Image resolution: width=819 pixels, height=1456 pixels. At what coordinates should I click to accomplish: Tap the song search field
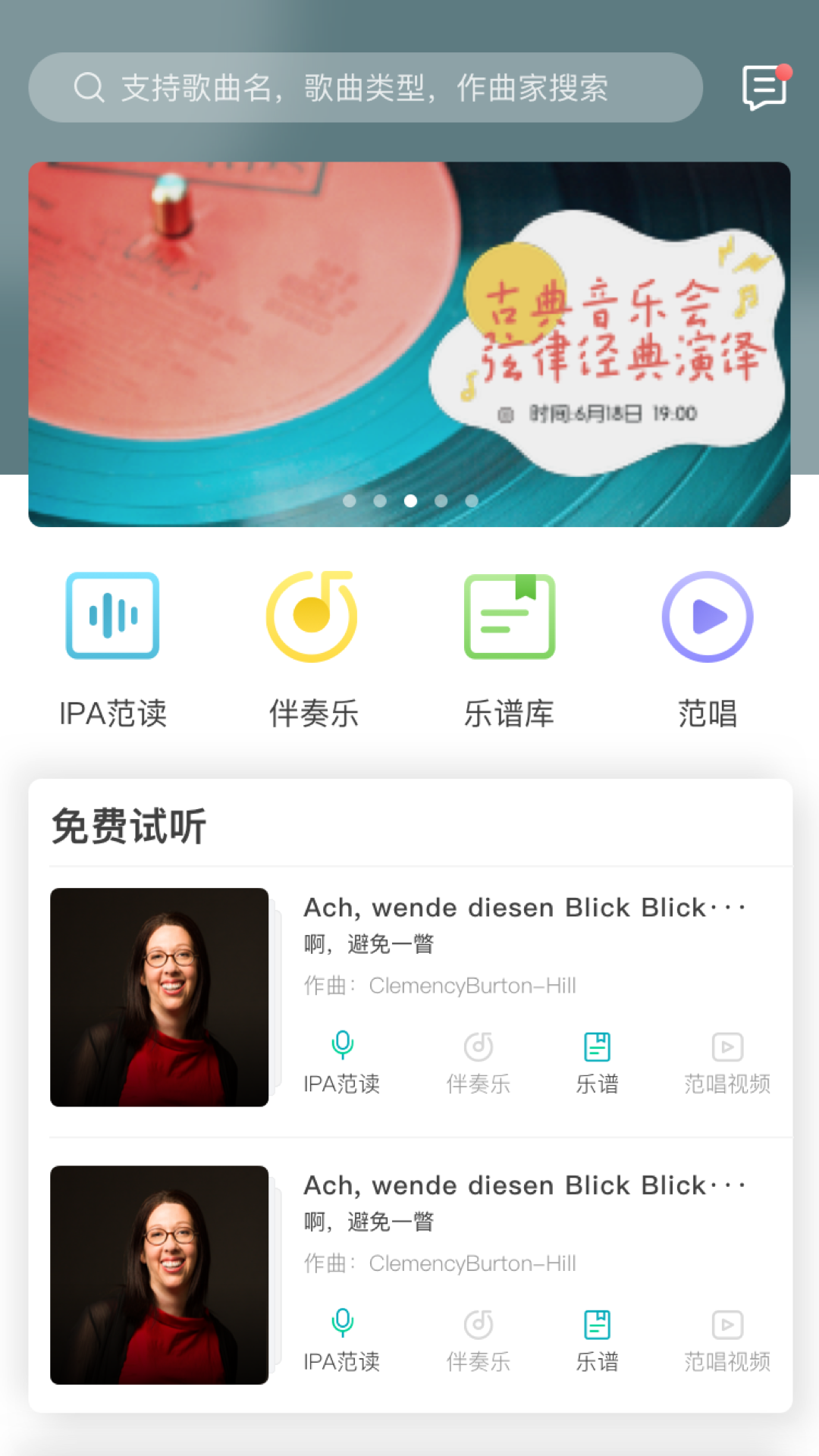(364, 88)
